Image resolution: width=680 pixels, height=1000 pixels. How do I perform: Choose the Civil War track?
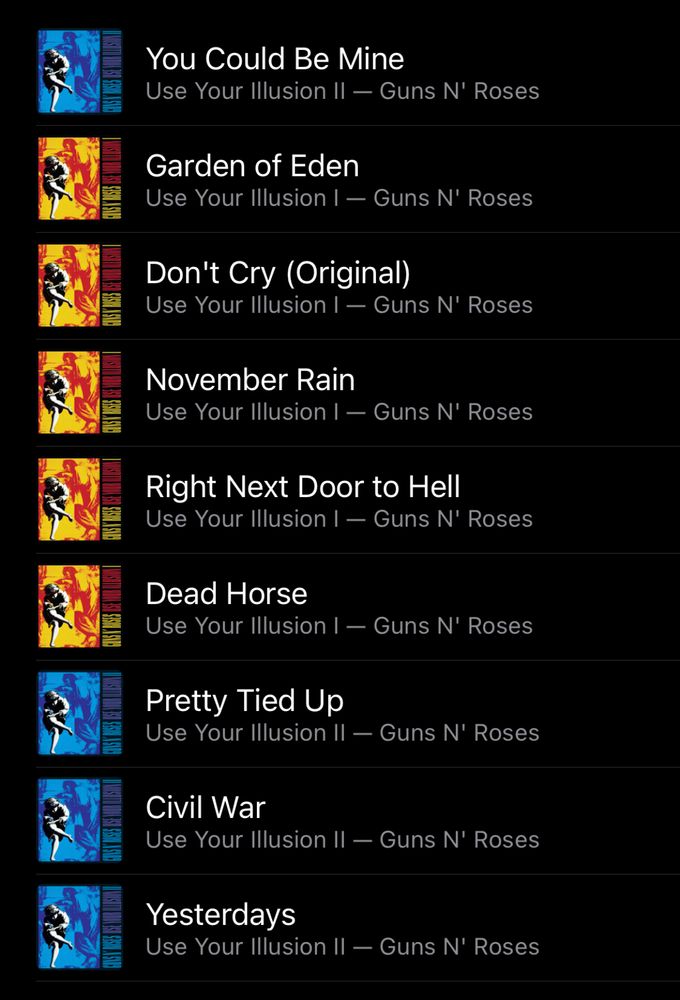pos(340,822)
